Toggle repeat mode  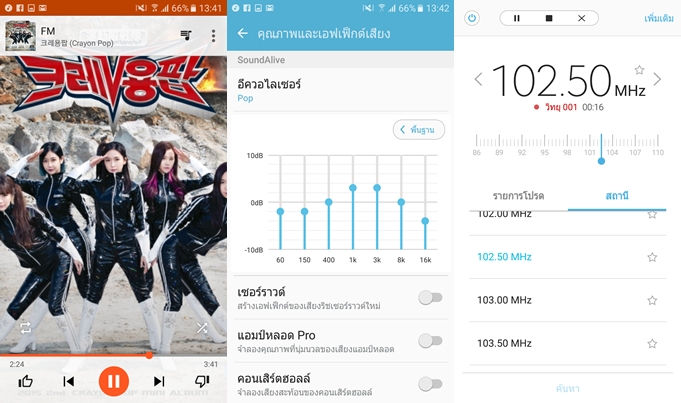point(26,327)
